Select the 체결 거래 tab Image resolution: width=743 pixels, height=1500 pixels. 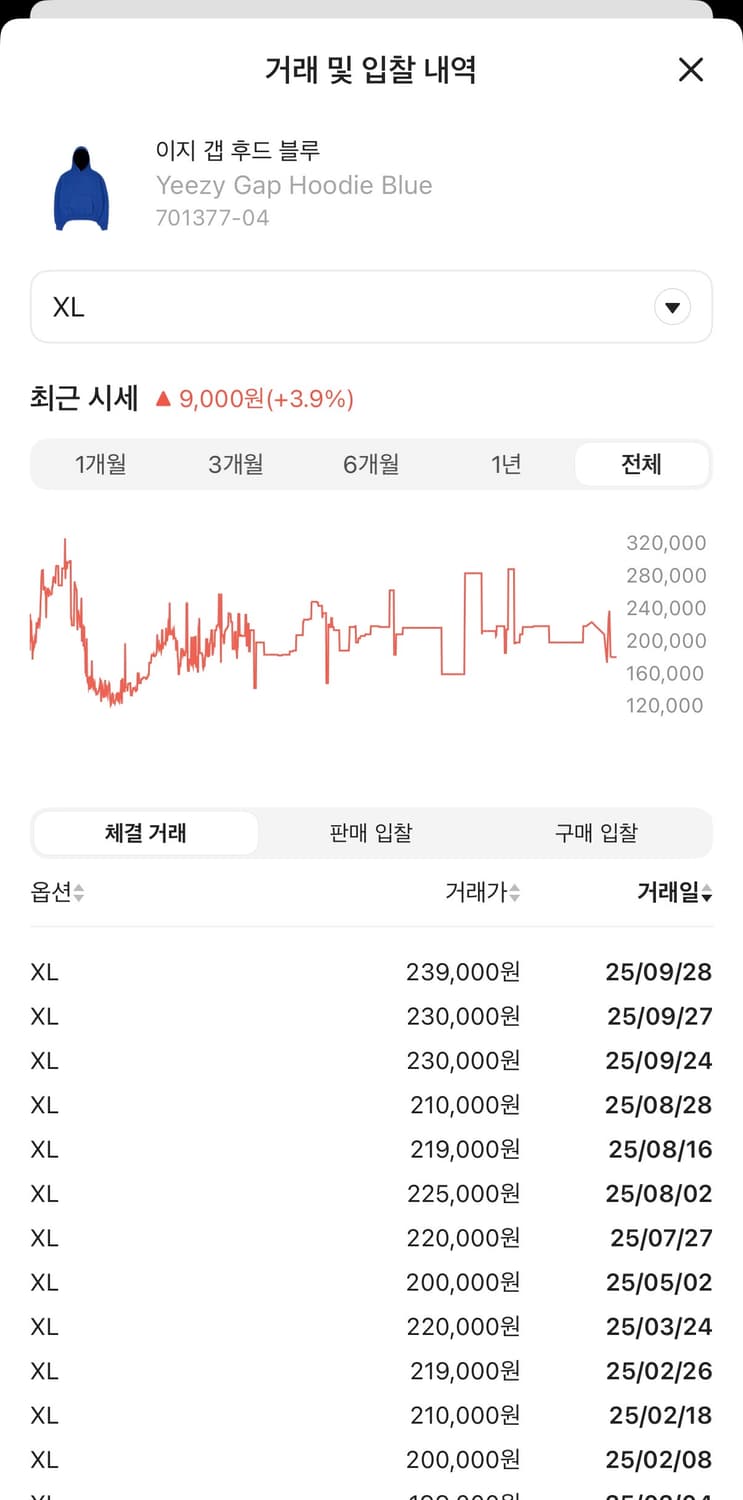[145, 832]
